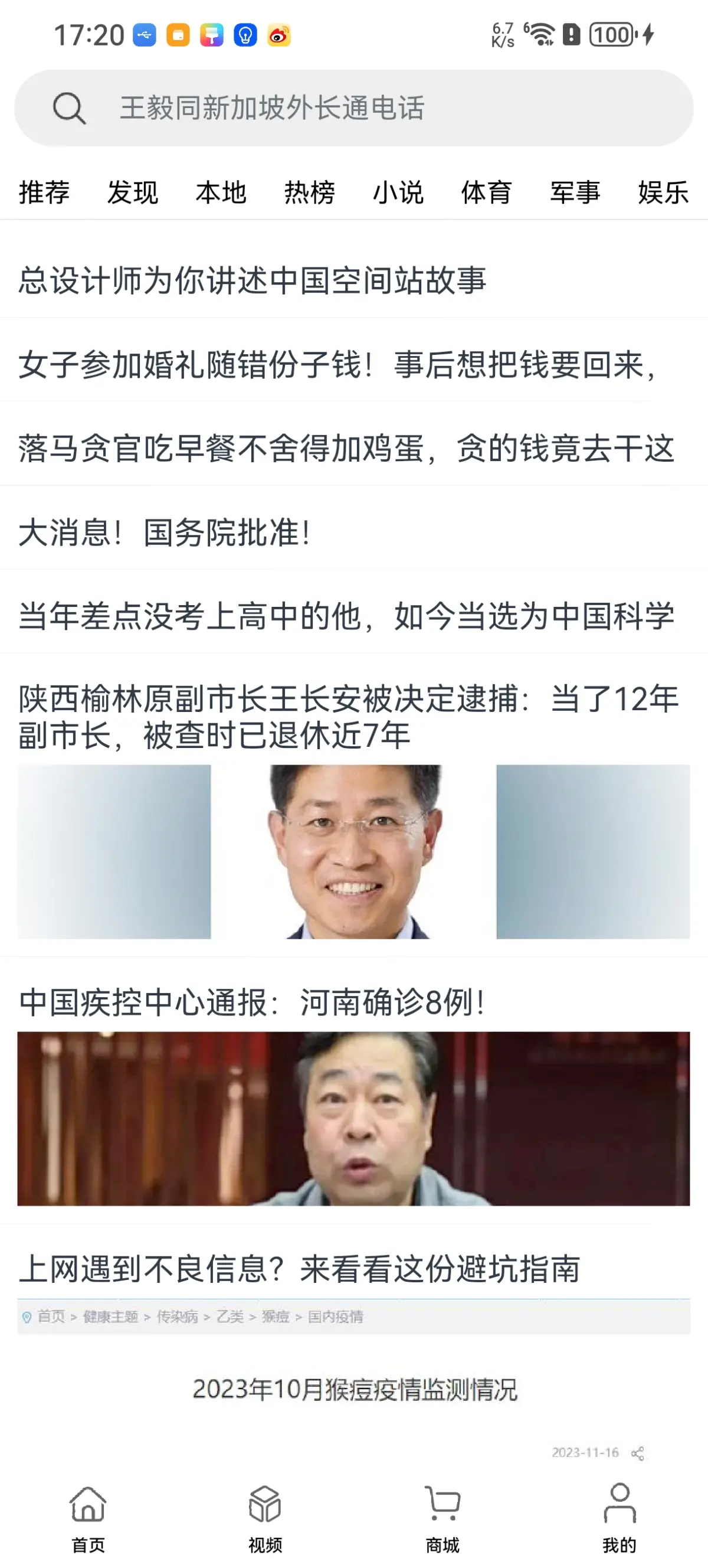Read the story 女子参加婚礼随错份子钱

[337, 365]
